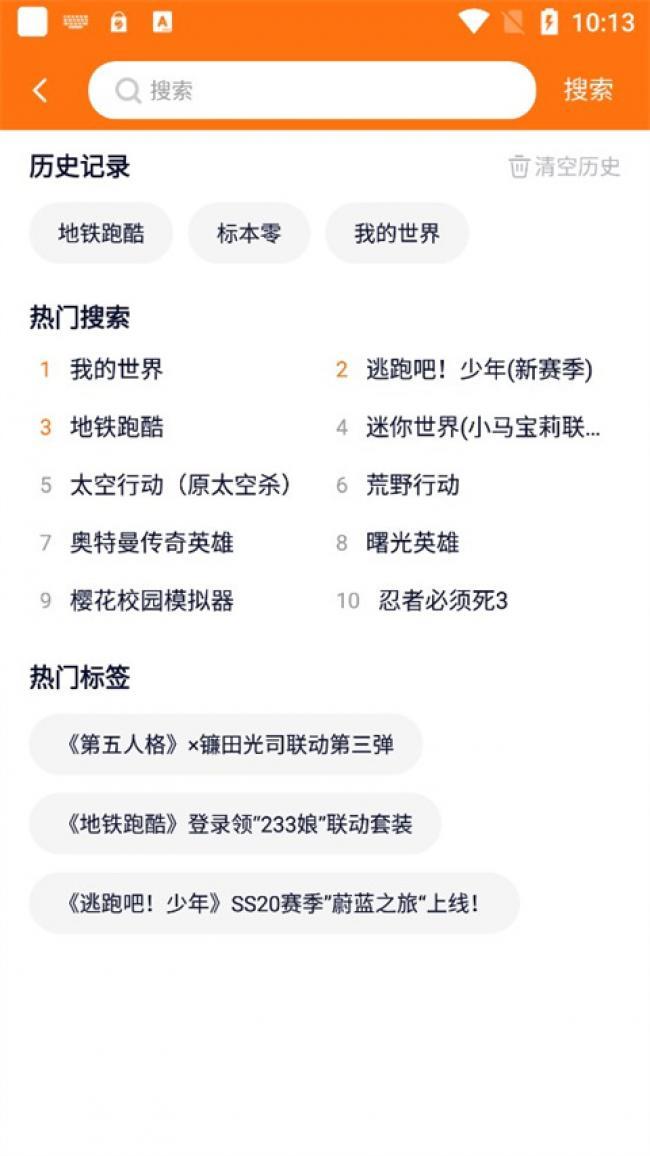Open hot search 太空行动（原太空杀）
The image size is (650, 1156).
pyautogui.click(x=180, y=486)
